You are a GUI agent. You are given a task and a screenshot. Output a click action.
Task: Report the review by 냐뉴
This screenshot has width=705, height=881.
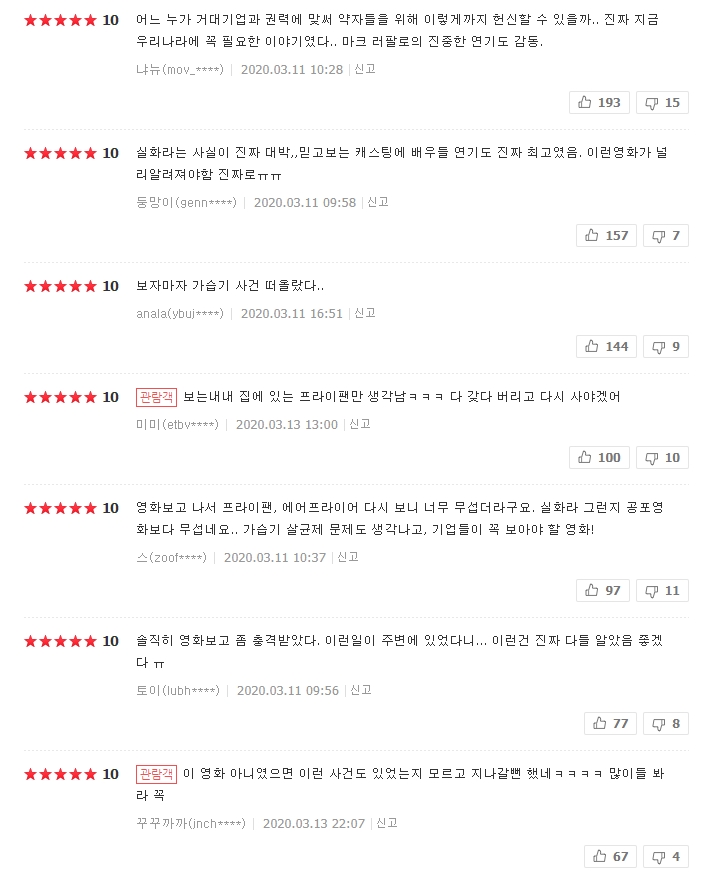[x=364, y=69]
